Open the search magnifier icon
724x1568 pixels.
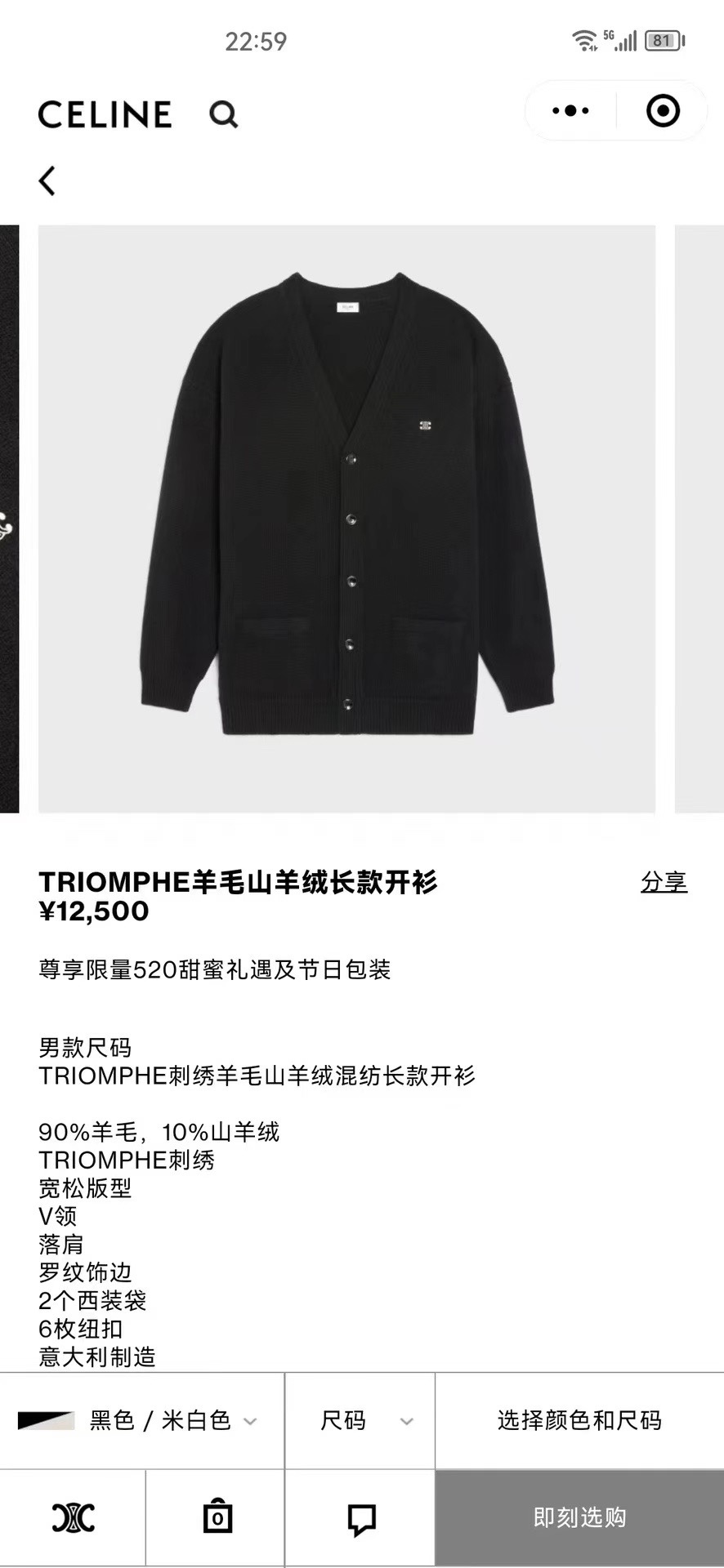(x=223, y=114)
